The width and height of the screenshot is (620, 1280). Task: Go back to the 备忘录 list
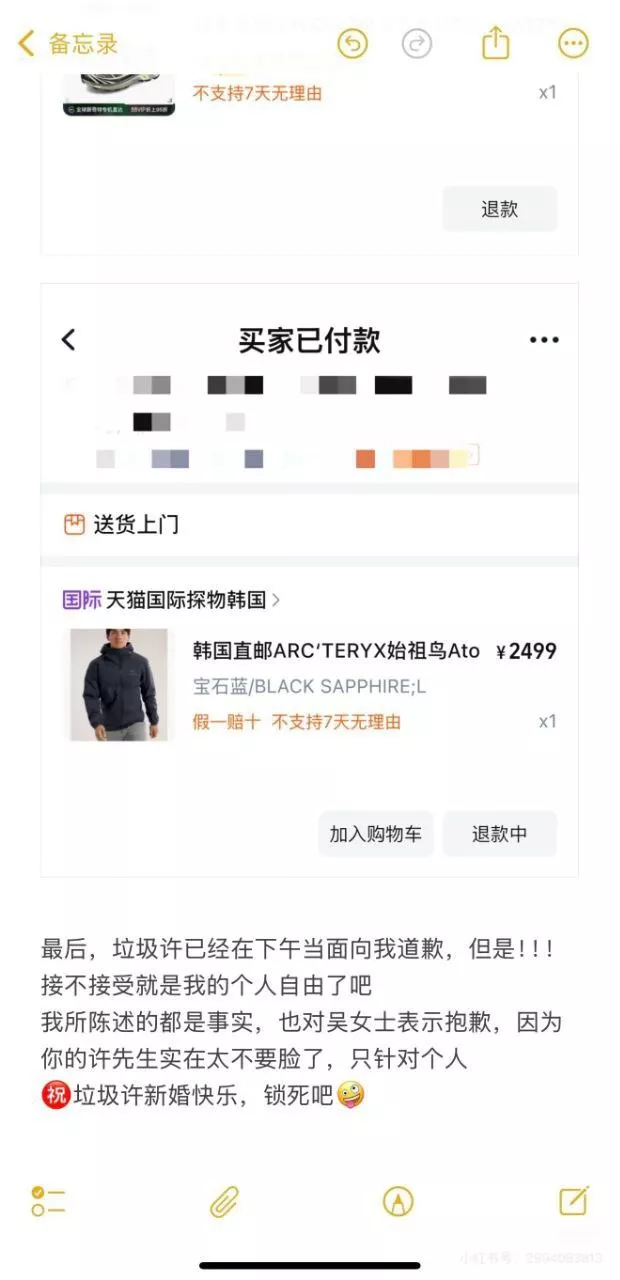click(68, 43)
